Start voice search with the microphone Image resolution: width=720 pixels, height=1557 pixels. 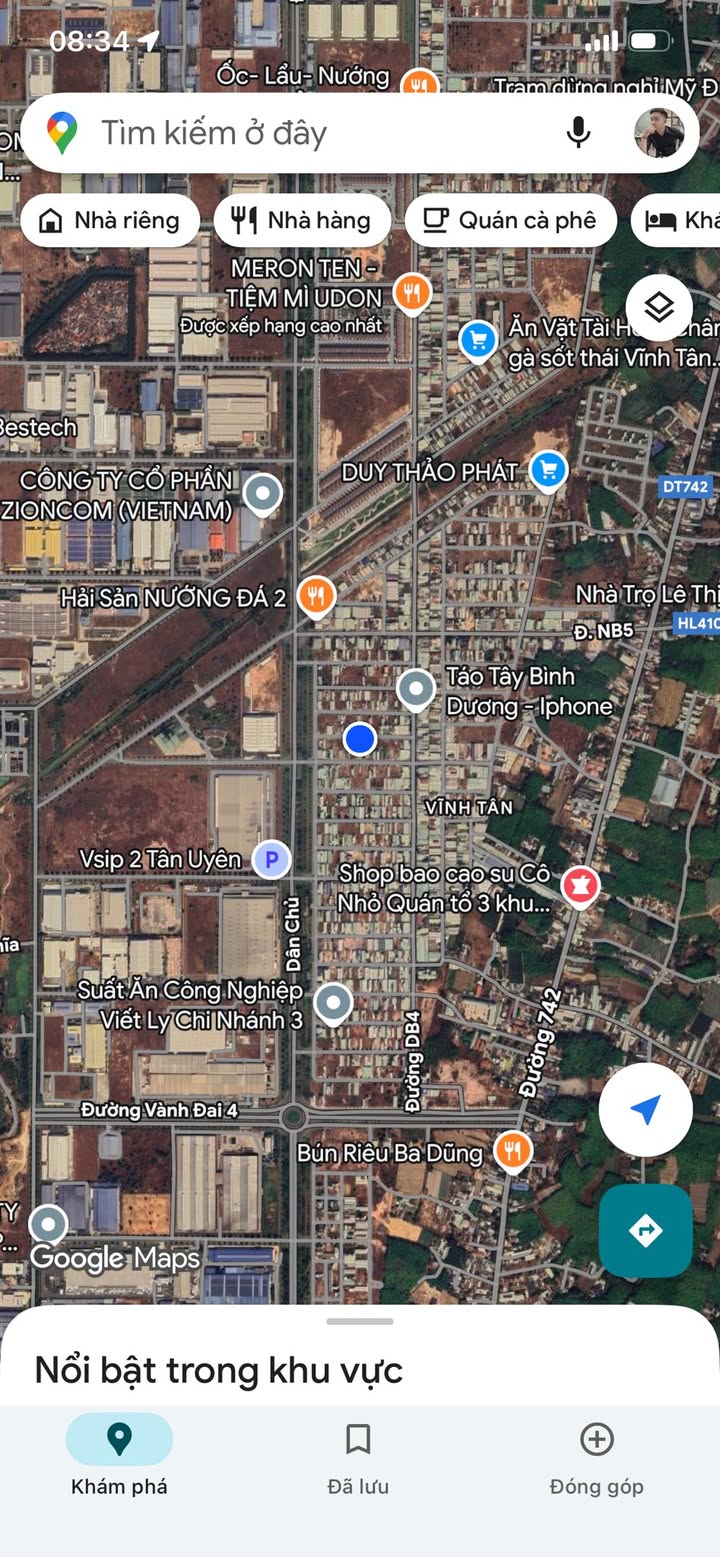(x=578, y=132)
